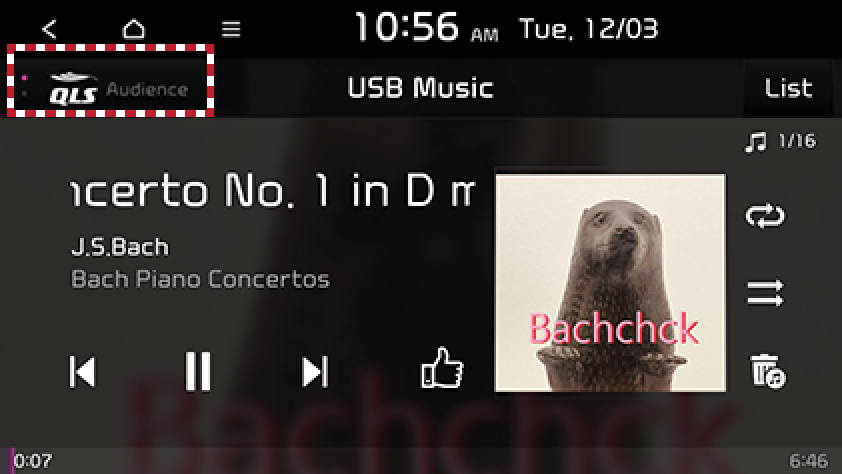Screen dimensions: 842x474
Task: Go to the home screen
Action: pyautogui.click(x=133, y=28)
